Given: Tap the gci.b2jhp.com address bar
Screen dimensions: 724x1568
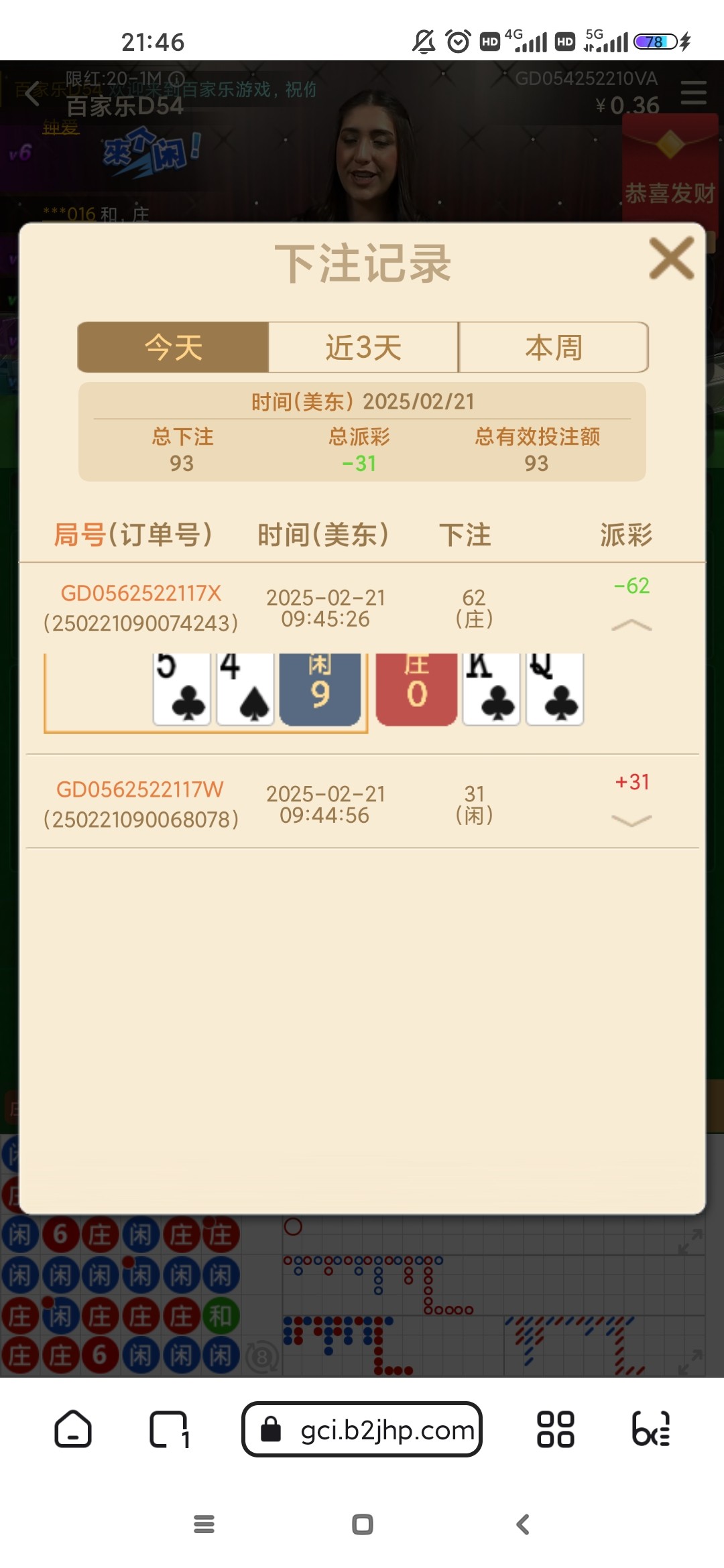Looking at the screenshot, I should pos(362,1429).
